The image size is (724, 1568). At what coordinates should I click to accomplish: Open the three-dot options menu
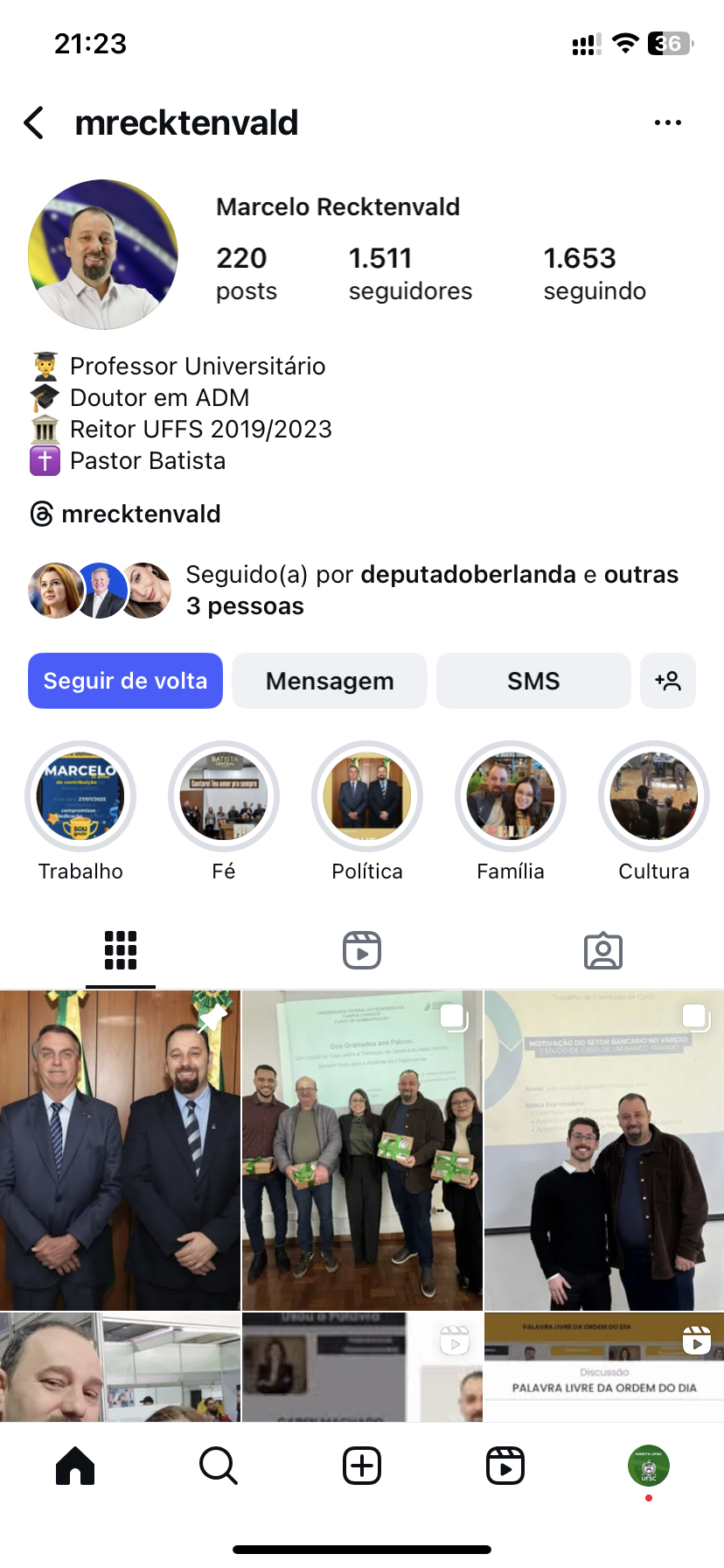point(667,123)
